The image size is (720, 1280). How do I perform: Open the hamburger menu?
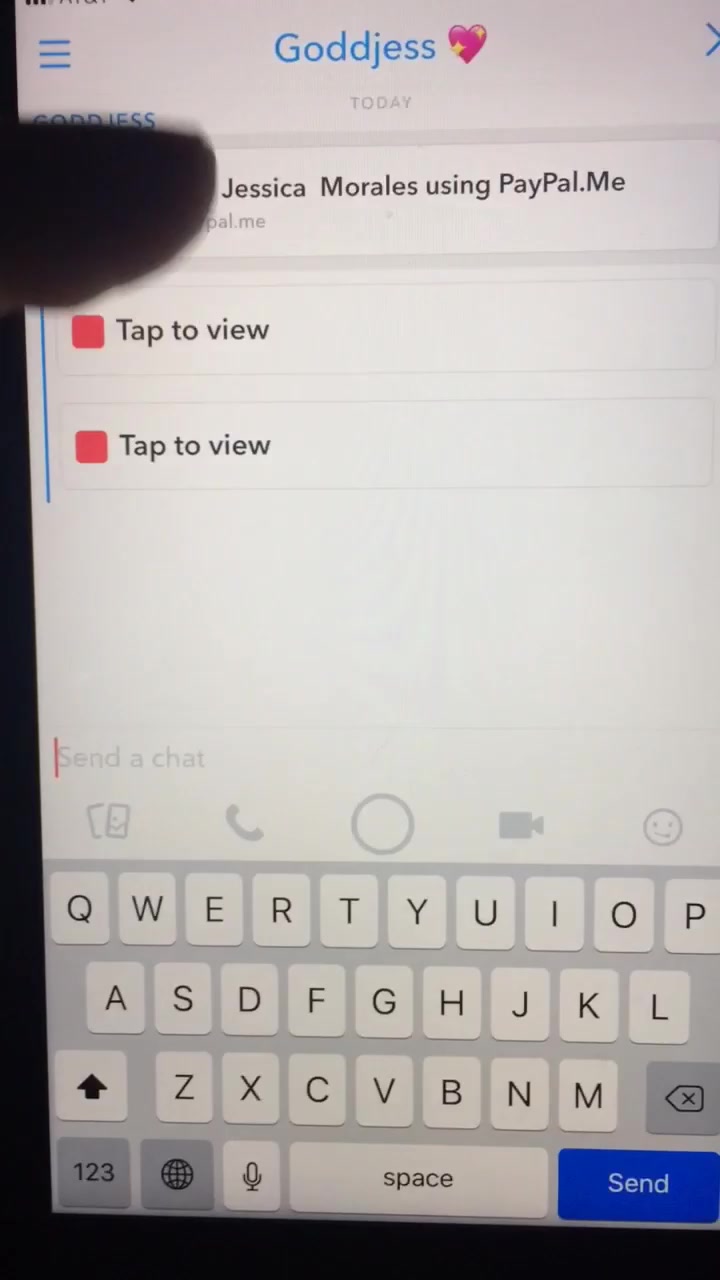(55, 54)
